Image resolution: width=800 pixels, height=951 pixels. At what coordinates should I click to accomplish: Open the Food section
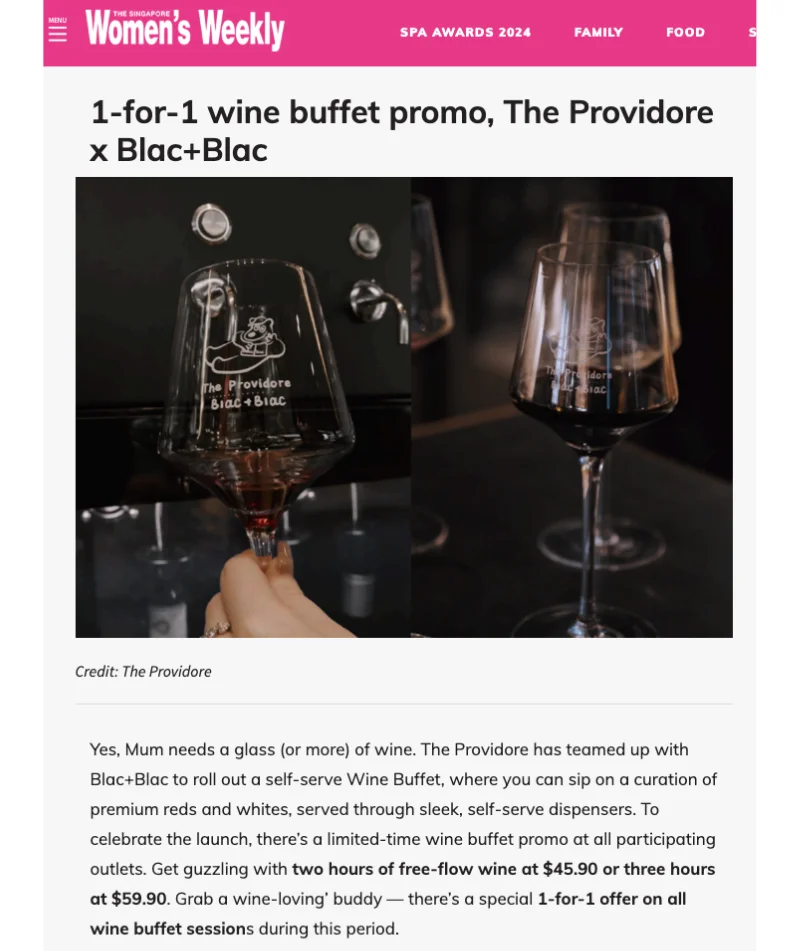pos(685,32)
